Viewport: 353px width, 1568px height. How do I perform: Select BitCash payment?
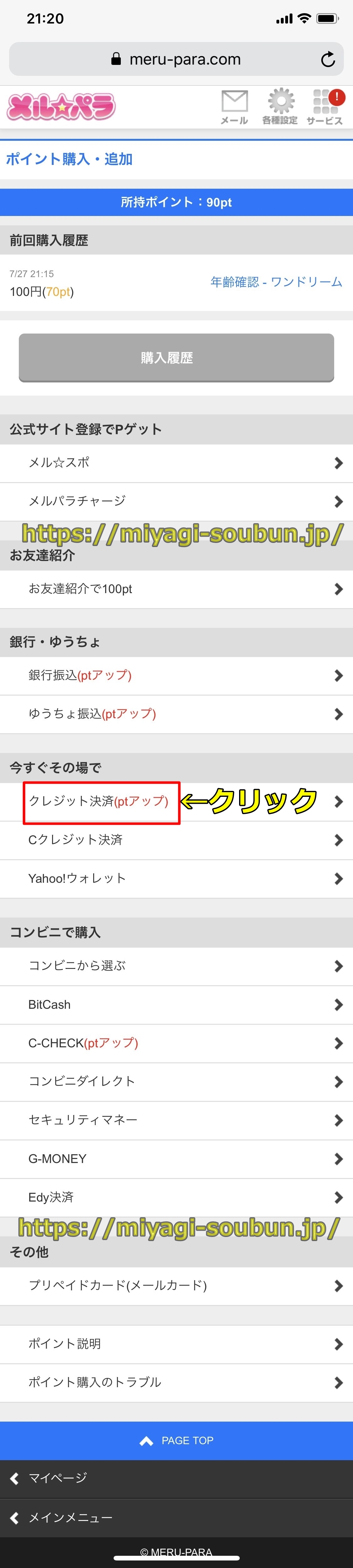point(176,1004)
